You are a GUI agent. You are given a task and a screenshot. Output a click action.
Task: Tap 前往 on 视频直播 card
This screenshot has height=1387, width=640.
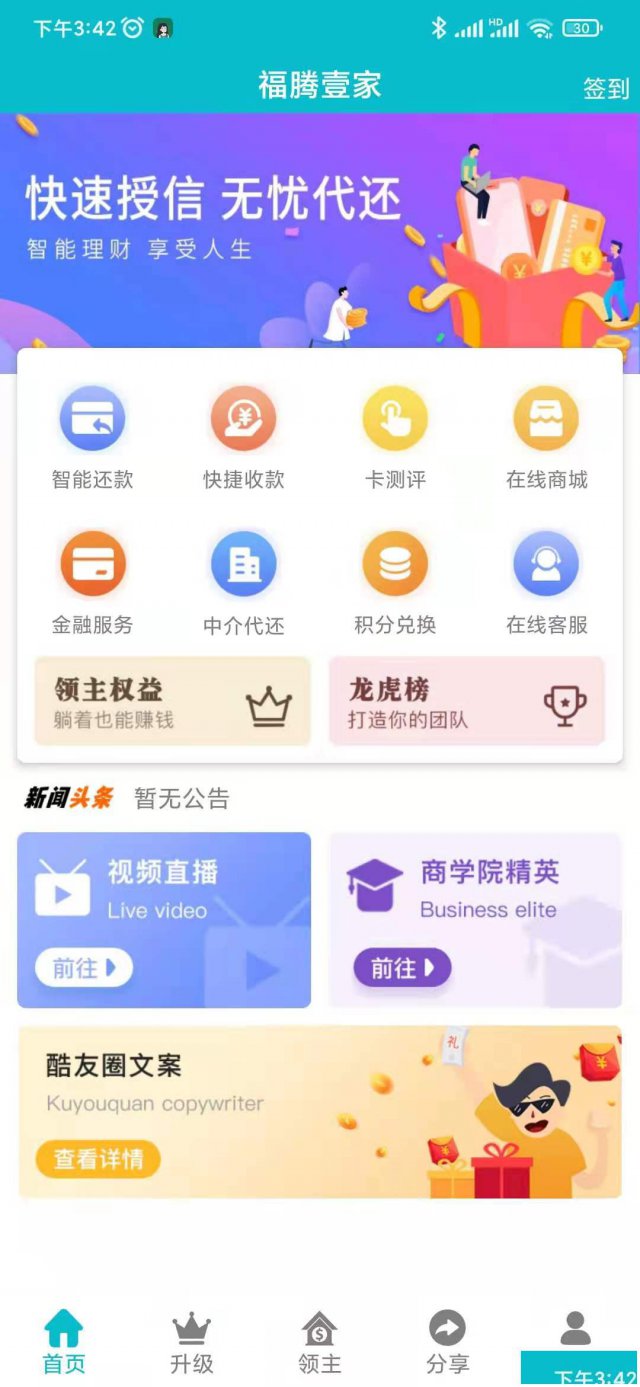coord(84,967)
